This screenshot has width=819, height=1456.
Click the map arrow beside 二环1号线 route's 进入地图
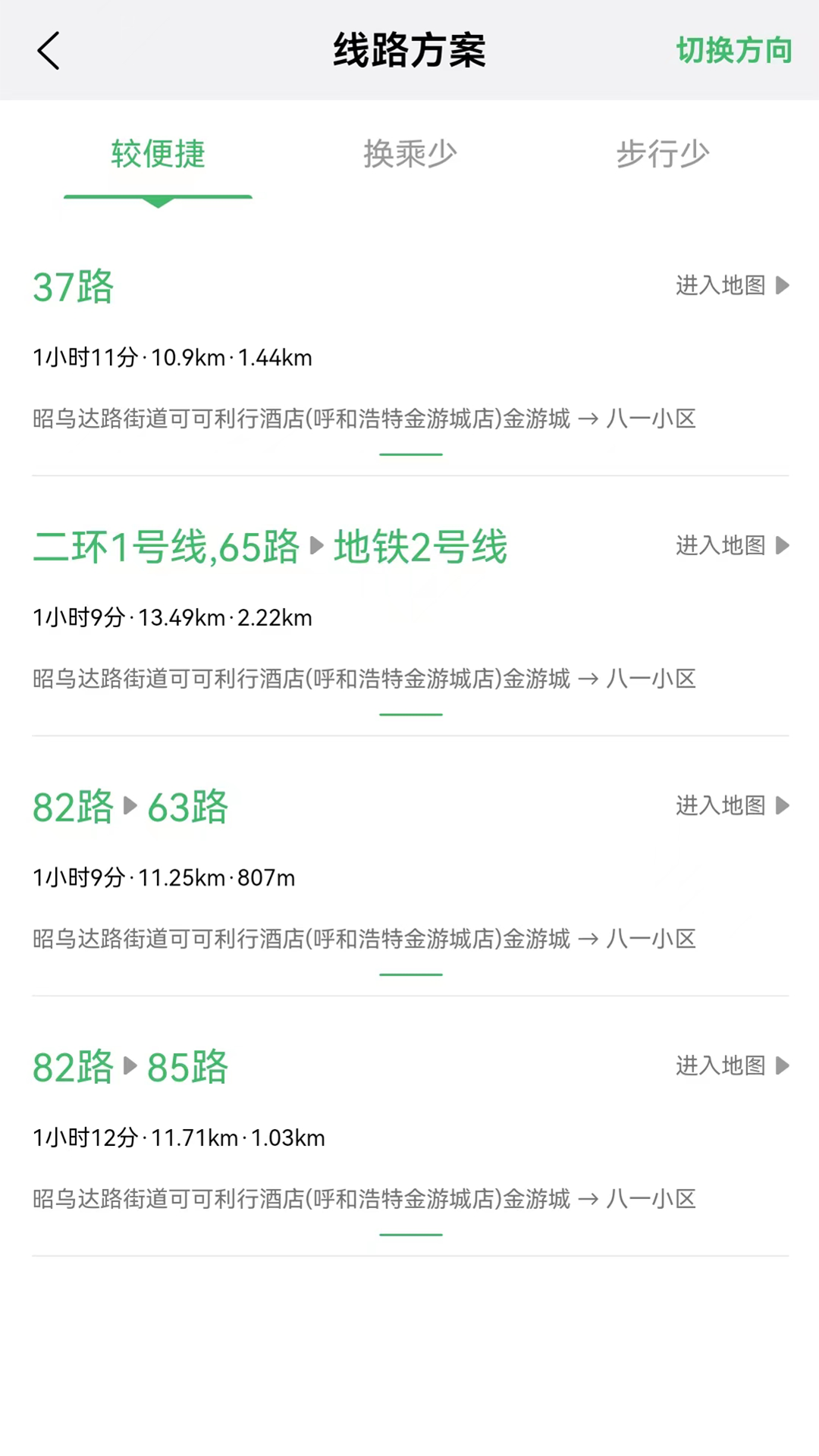tap(782, 546)
